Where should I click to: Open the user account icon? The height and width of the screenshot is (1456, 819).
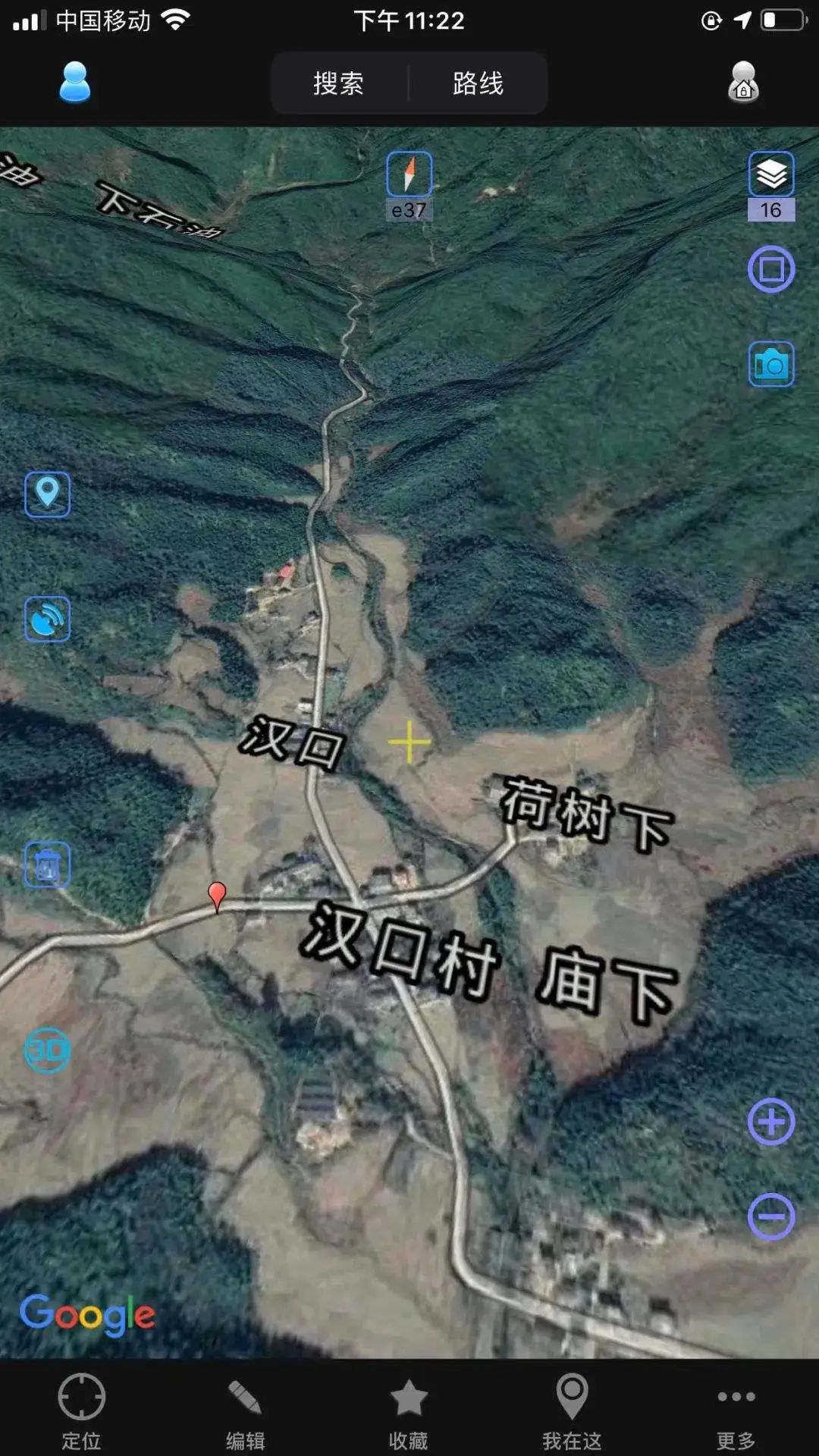pyautogui.click(x=75, y=82)
